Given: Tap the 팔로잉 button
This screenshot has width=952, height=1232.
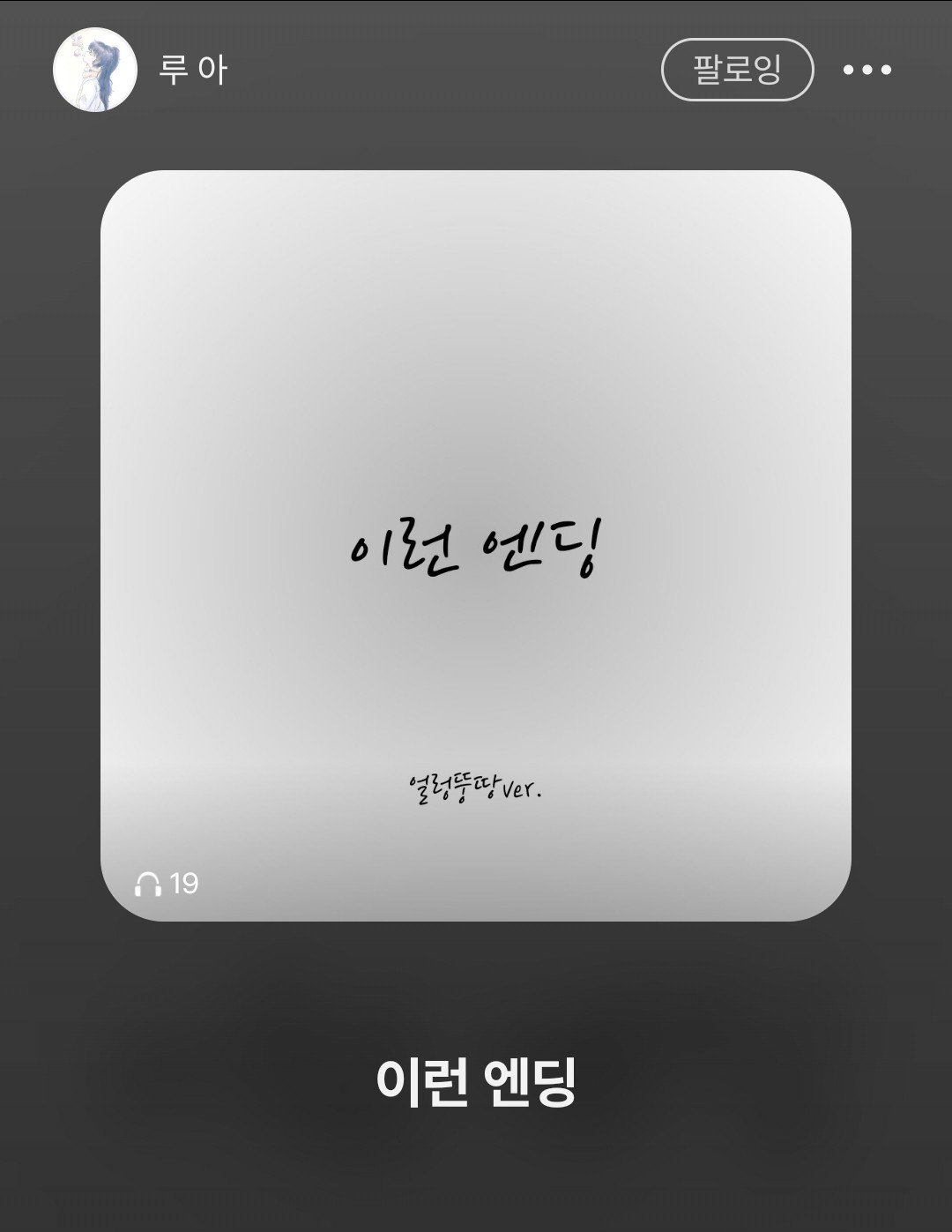Looking at the screenshot, I should pos(737,70).
